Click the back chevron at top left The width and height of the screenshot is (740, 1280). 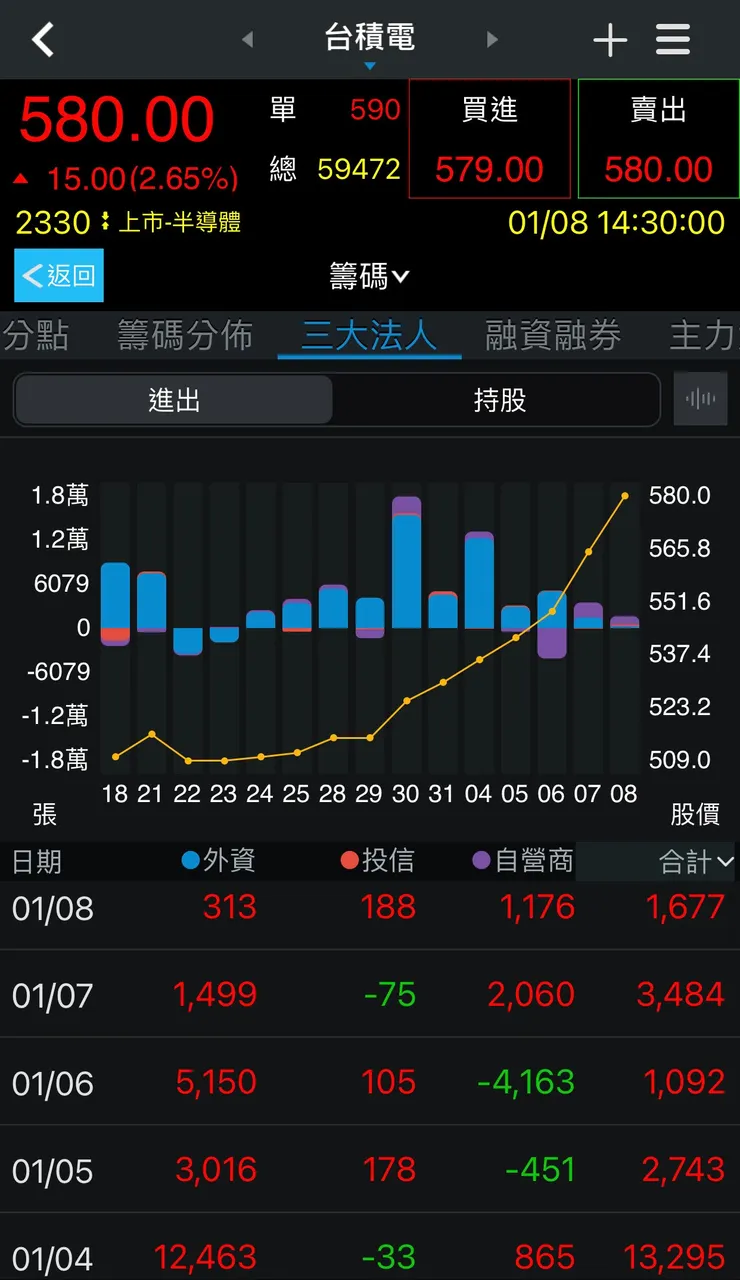point(42,39)
